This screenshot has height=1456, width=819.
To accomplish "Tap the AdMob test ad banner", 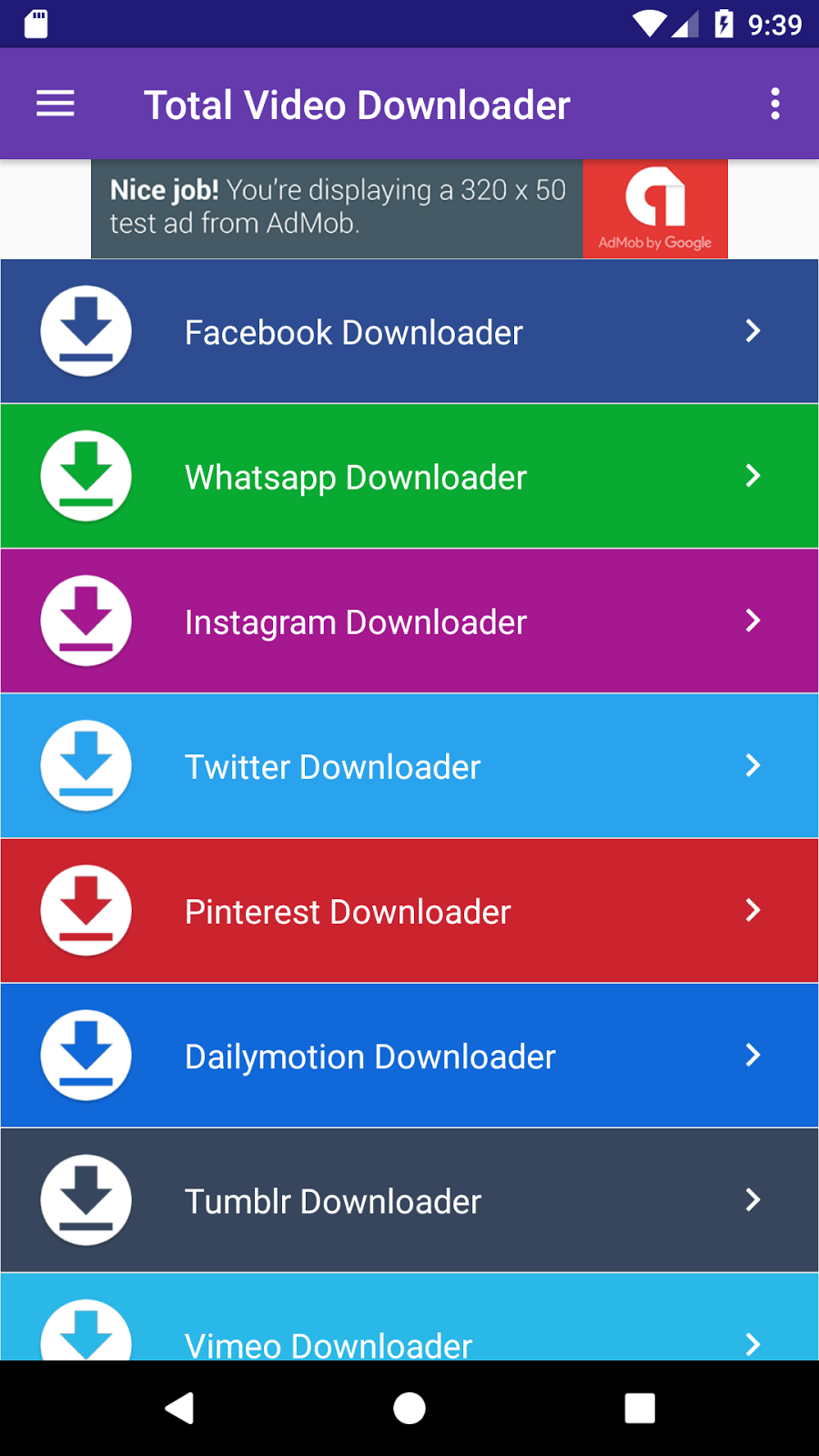I will (x=409, y=209).
